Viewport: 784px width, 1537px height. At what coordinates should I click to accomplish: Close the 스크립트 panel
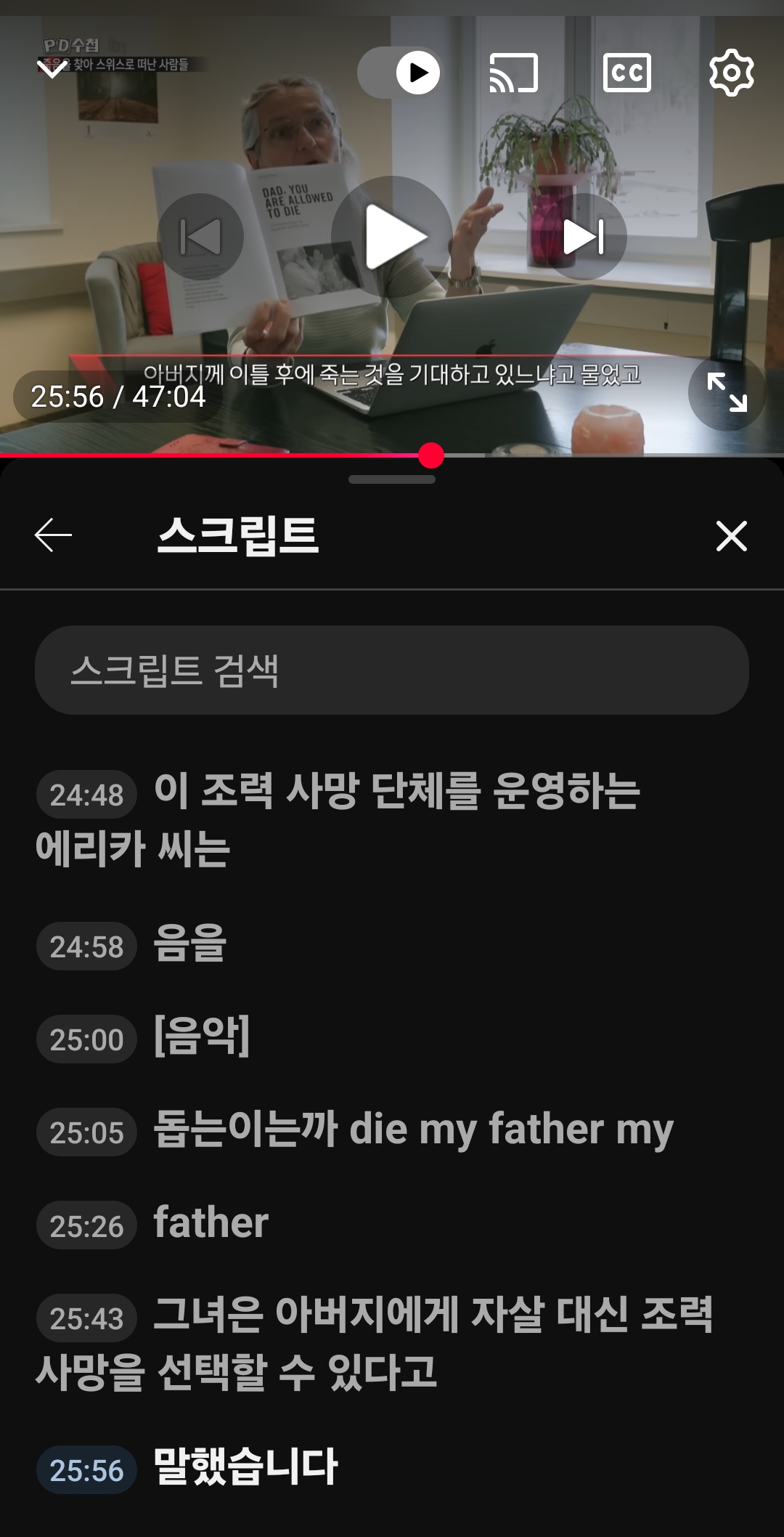[731, 536]
